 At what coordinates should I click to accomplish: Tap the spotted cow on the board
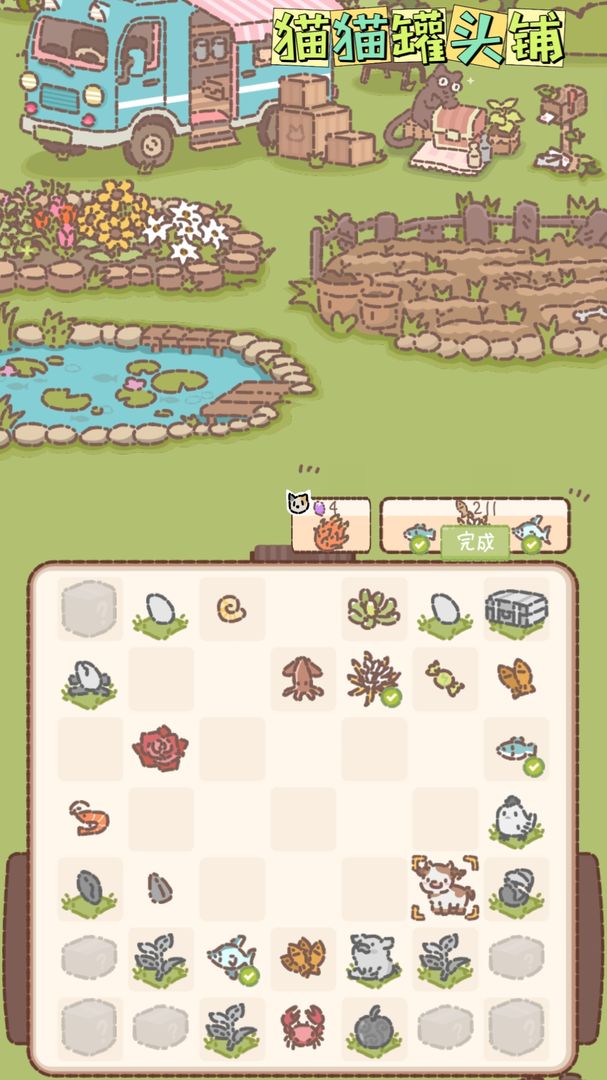pyautogui.click(x=443, y=885)
